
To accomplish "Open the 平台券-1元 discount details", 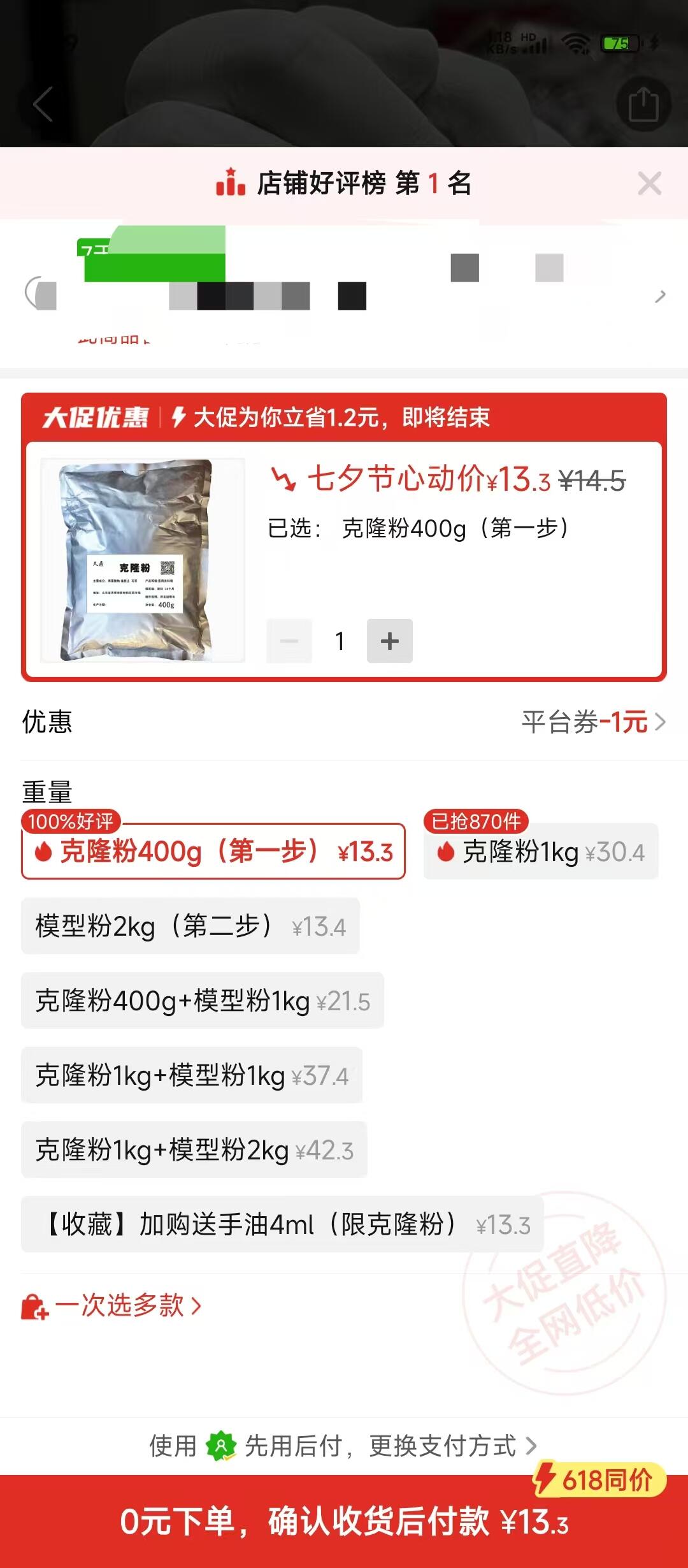I will [x=593, y=722].
